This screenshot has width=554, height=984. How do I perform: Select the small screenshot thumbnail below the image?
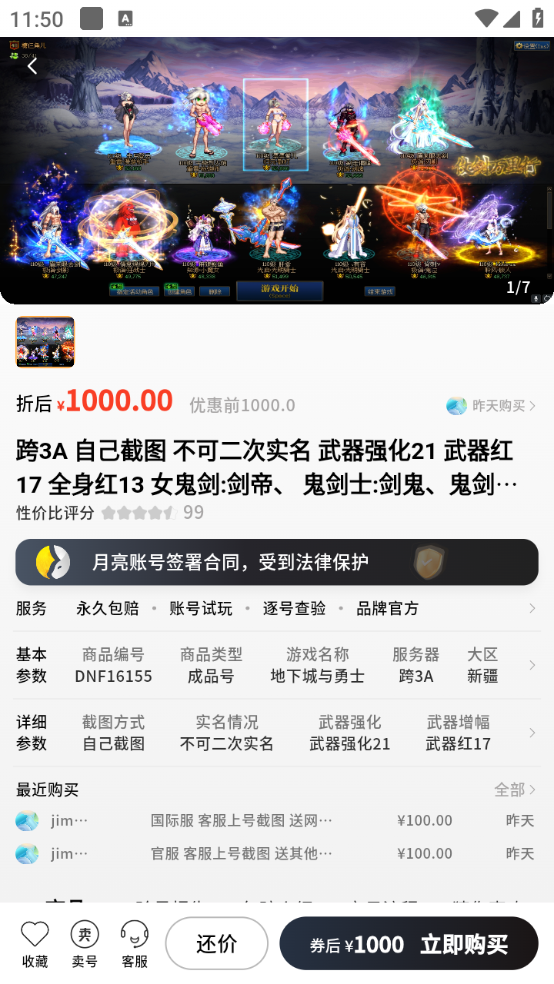pyautogui.click(x=45, y=342)
